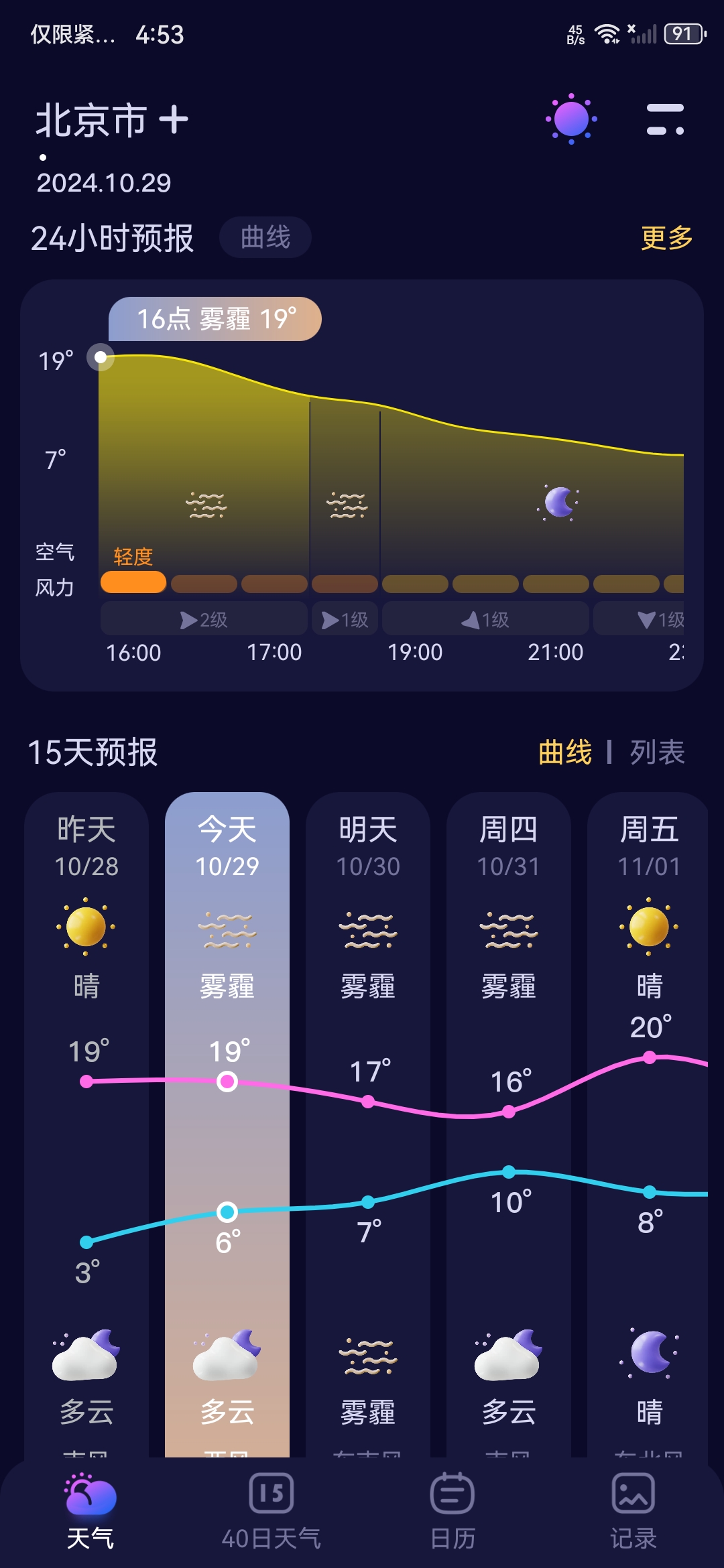Tap the 北京市 city name

91,121
